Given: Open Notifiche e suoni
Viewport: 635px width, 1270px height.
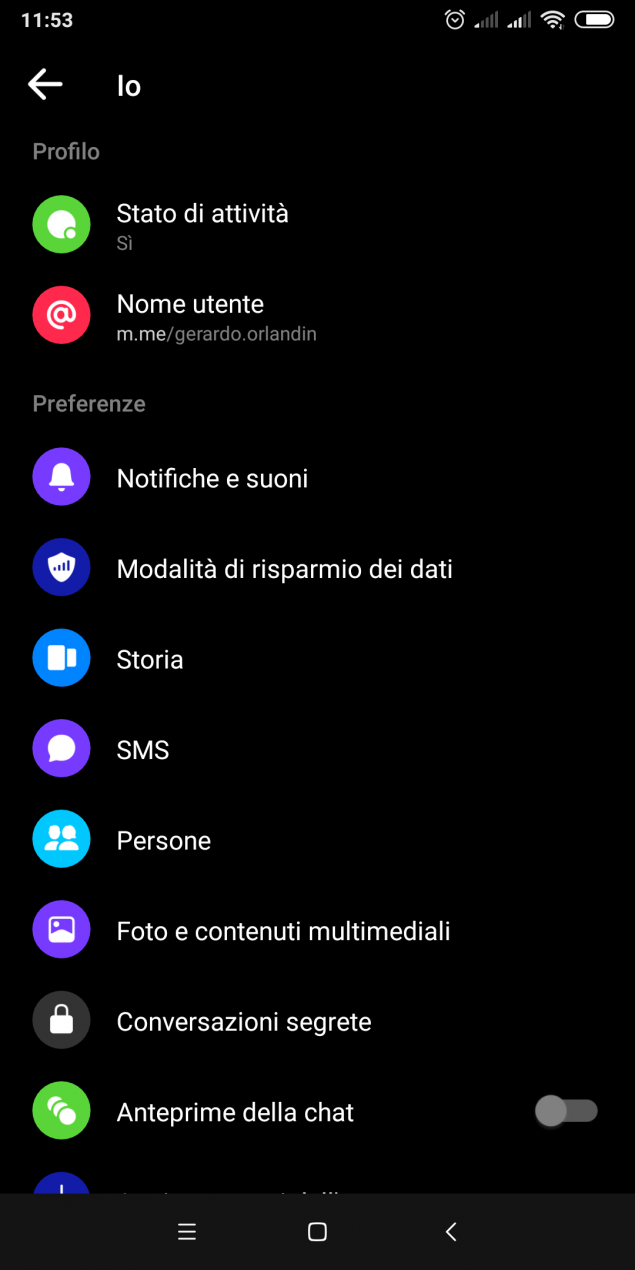Looking at the screenshot, I should click(317, 478).
